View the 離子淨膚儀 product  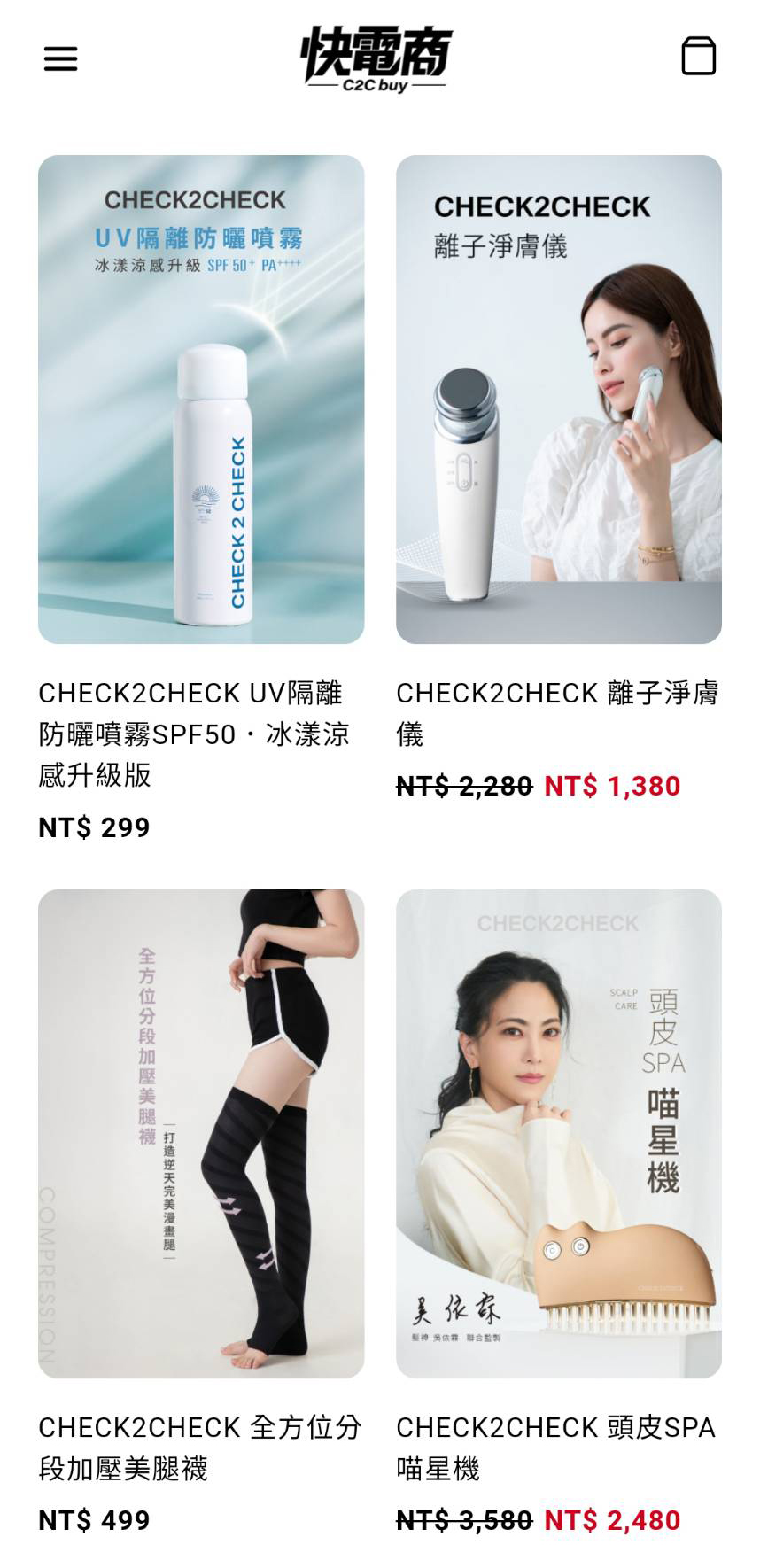(x=558, y=400)
